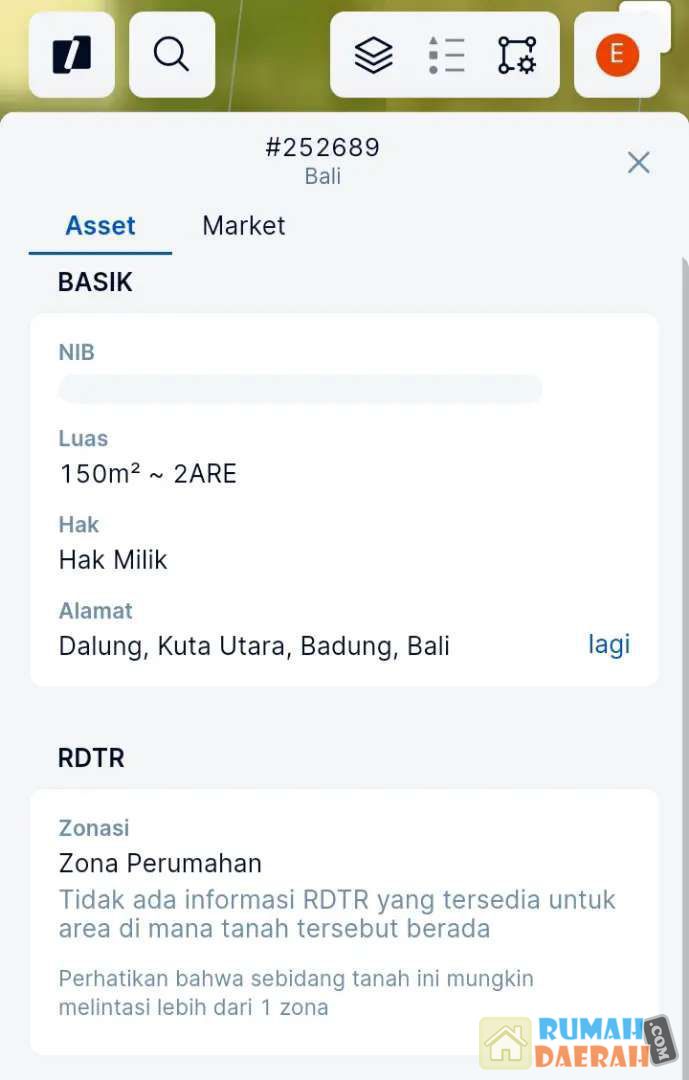Select the Asset tab
The width and height of the screenshot is (689, 1080).
coord(100,226)
